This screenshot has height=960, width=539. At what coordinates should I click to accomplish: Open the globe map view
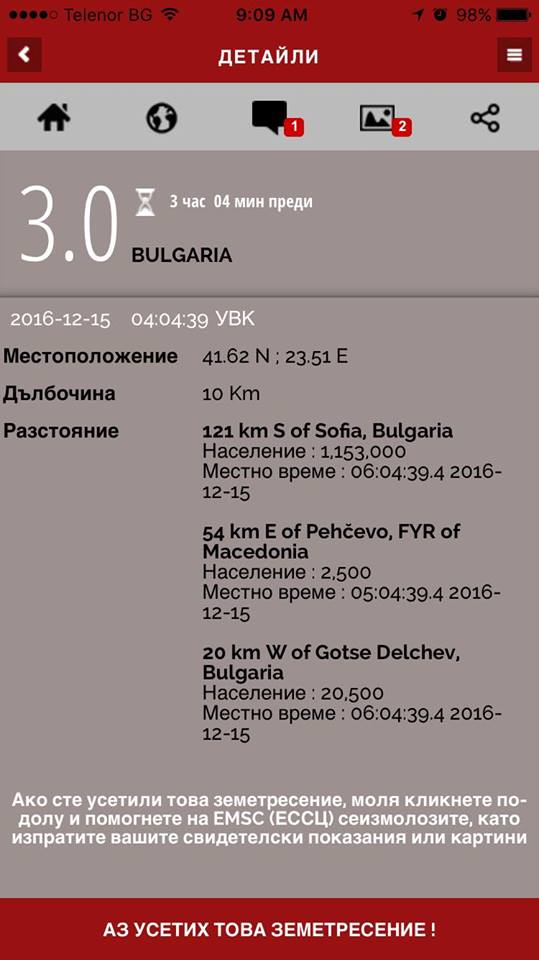coord(162,118)
